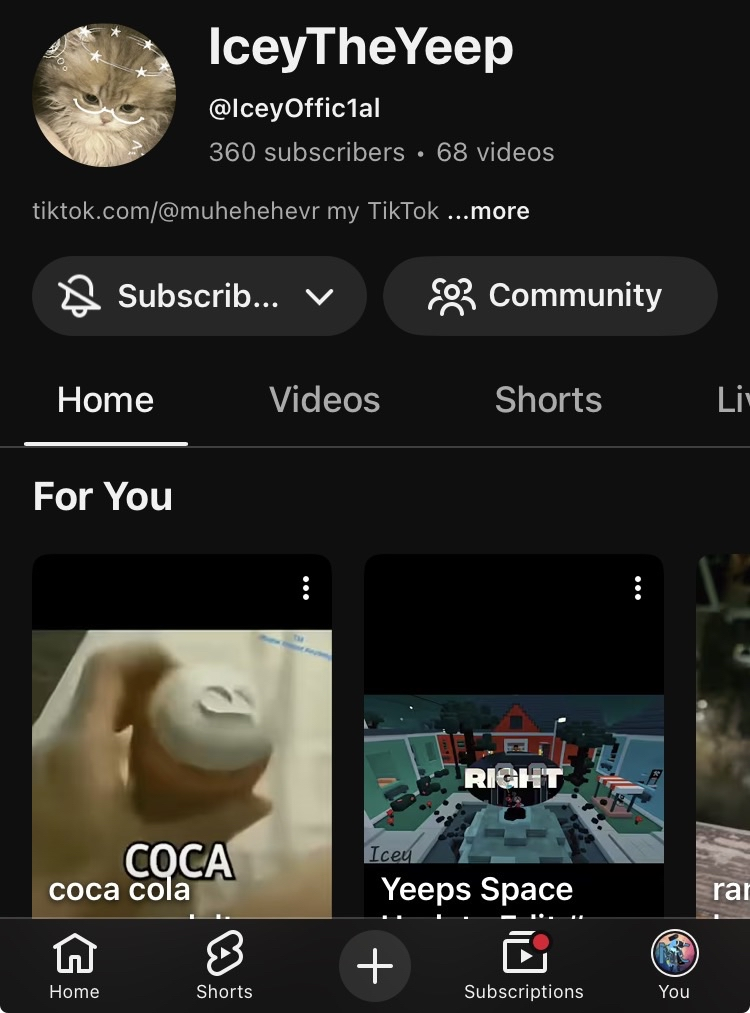Tap the plus create button
The width and height of the screenshot is (750, 1013).
(375, 966)
